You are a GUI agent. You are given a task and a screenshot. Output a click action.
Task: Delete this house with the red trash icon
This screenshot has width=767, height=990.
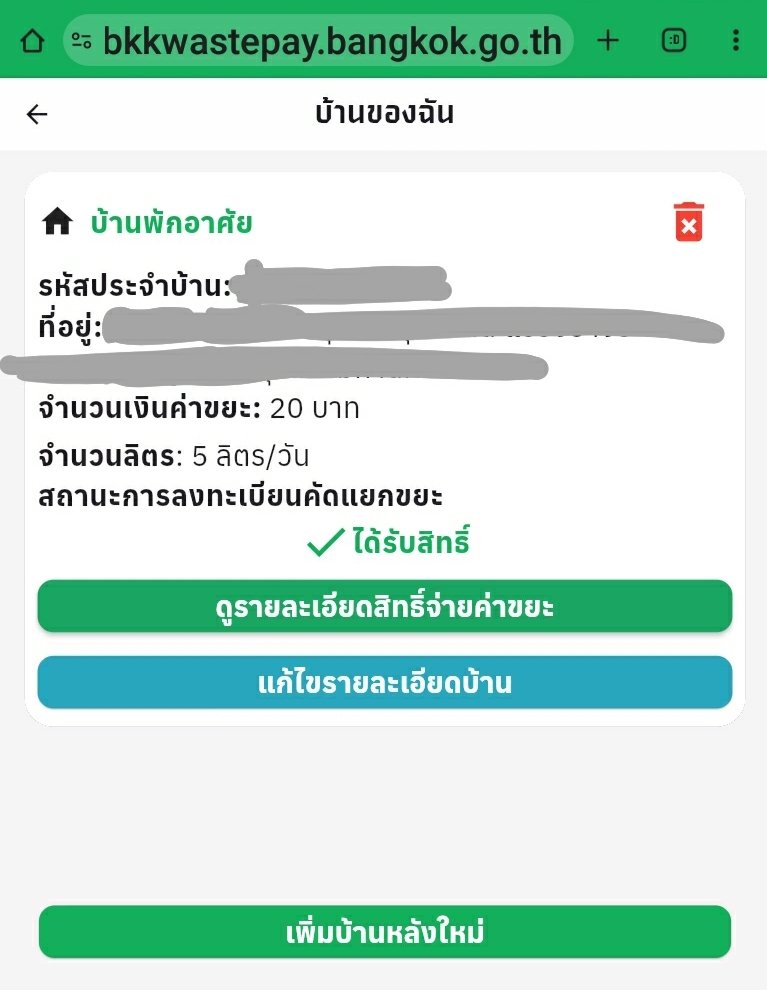point(688,221)
